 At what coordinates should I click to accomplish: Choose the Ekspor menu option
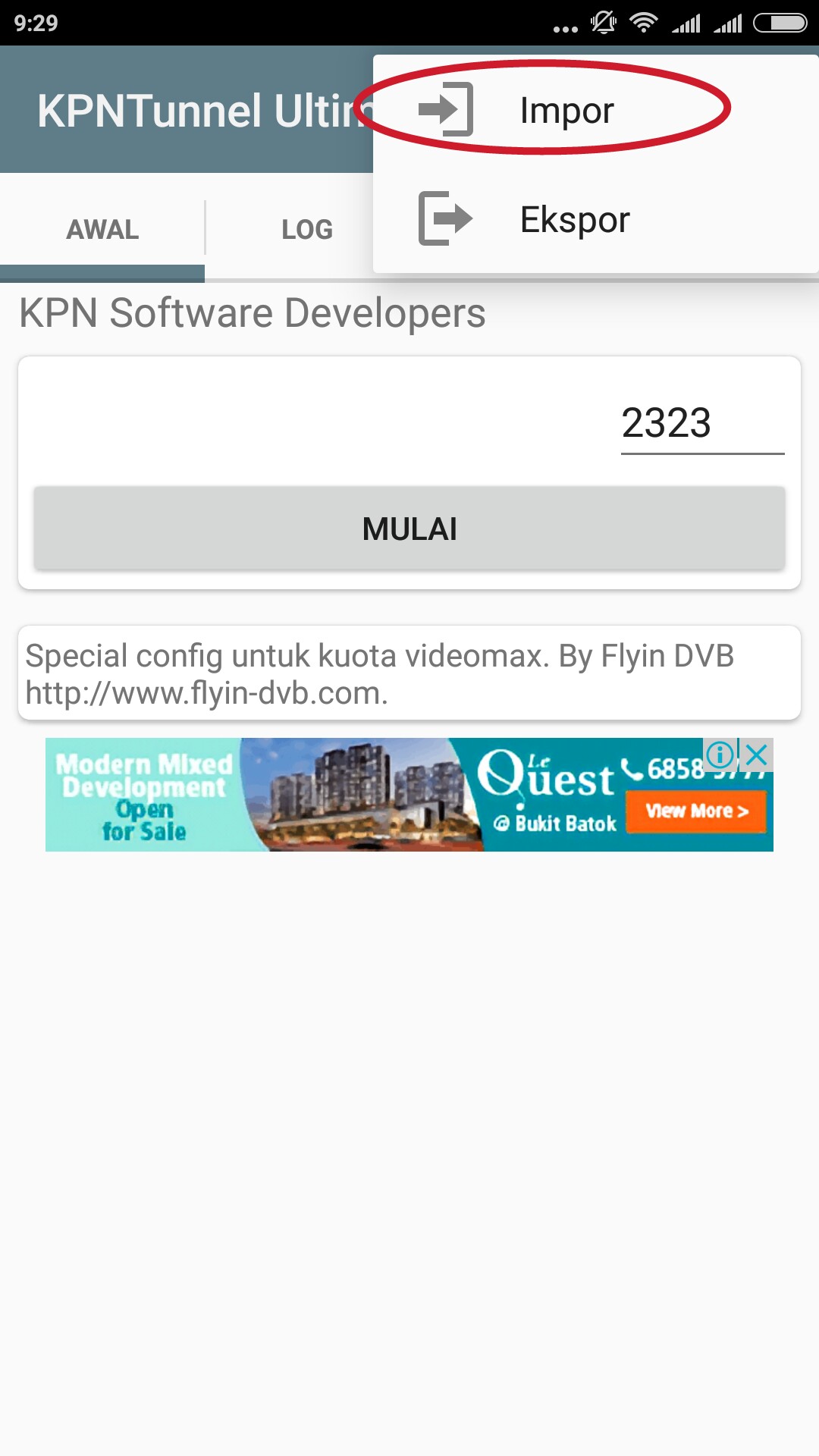pos(573,220)
